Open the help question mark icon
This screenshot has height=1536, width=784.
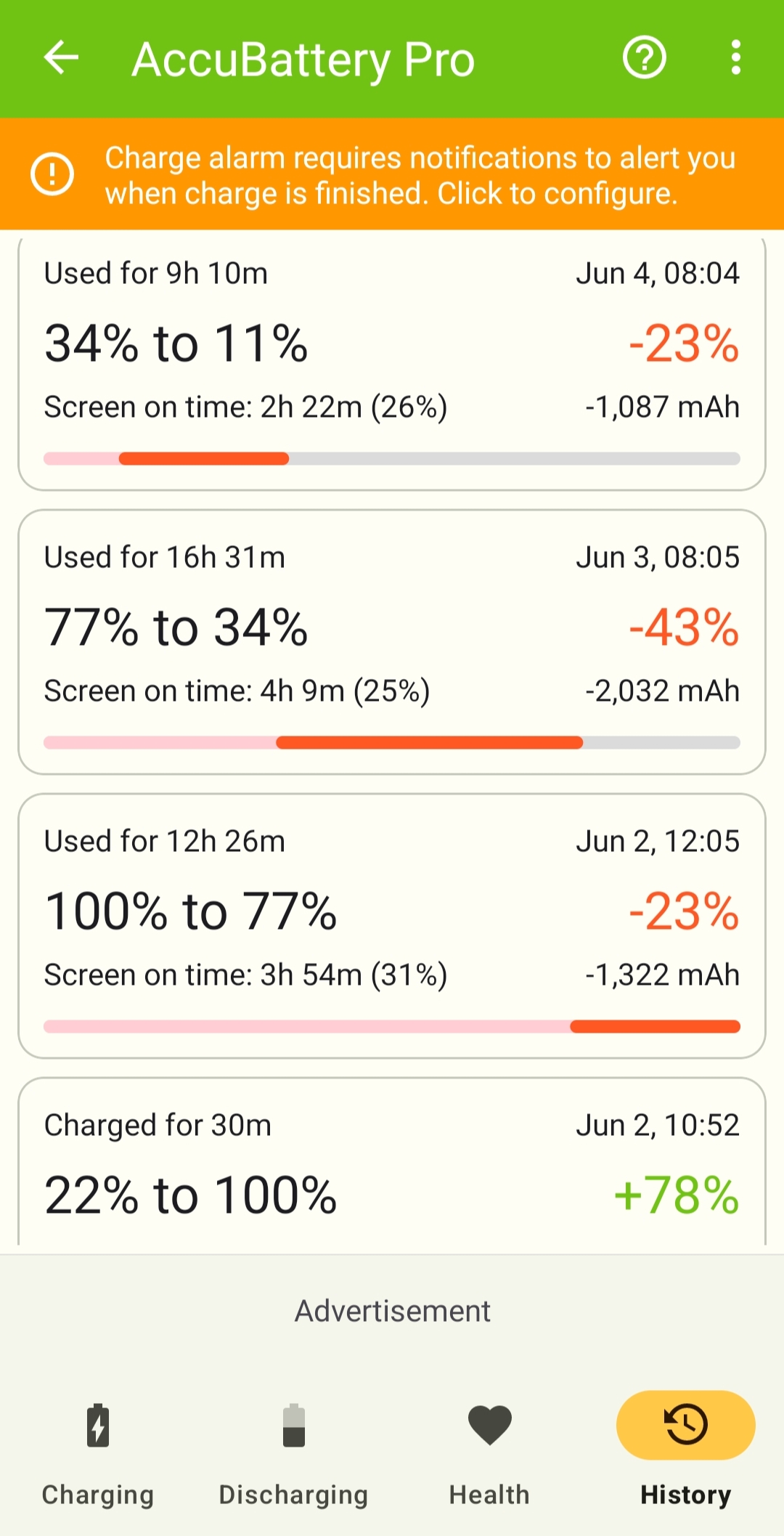(x=645, y=58)
